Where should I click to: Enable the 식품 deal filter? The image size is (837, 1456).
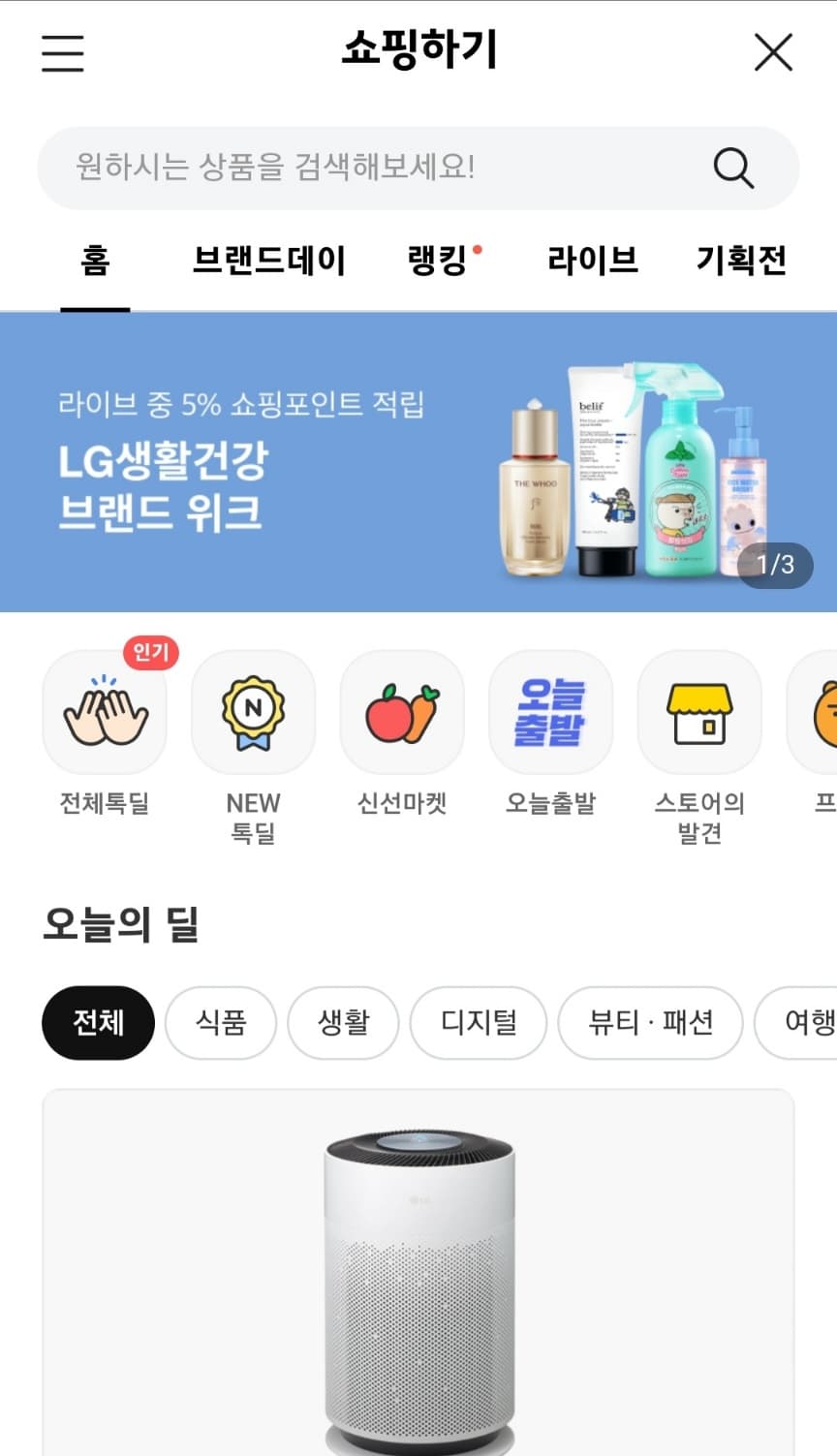[x=221, y=1023]
